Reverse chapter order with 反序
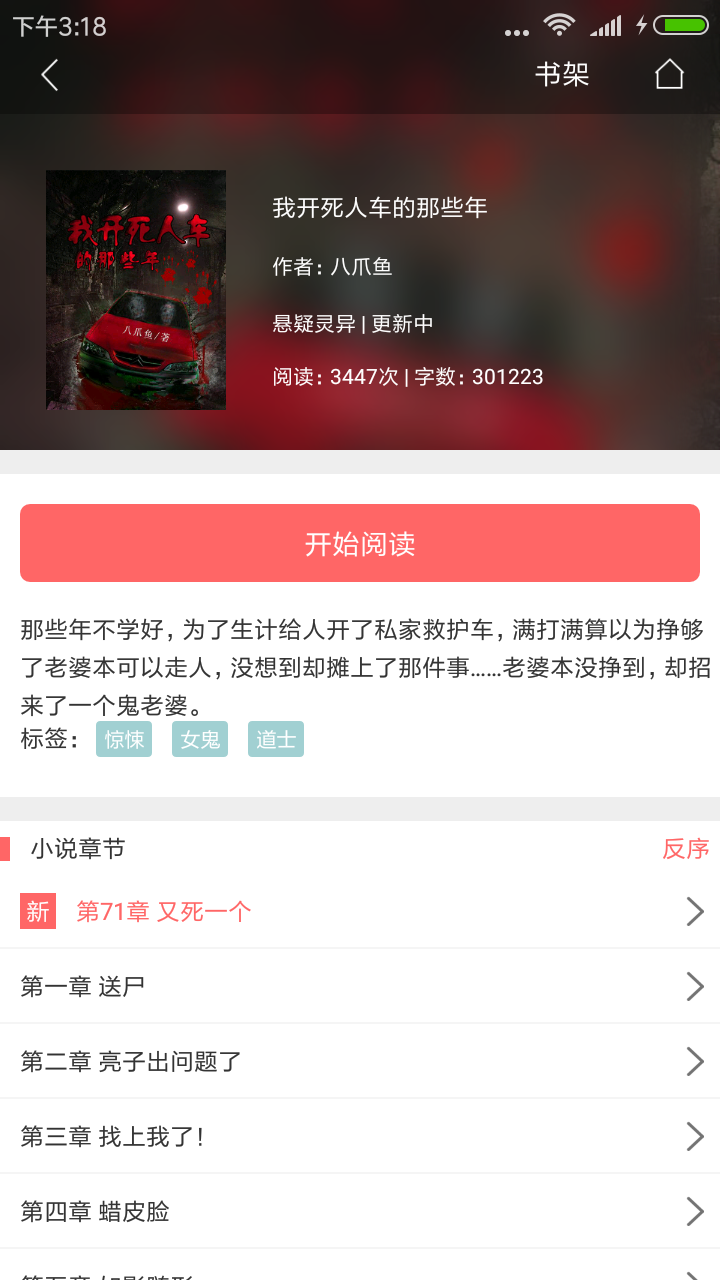 coord(685,849)
